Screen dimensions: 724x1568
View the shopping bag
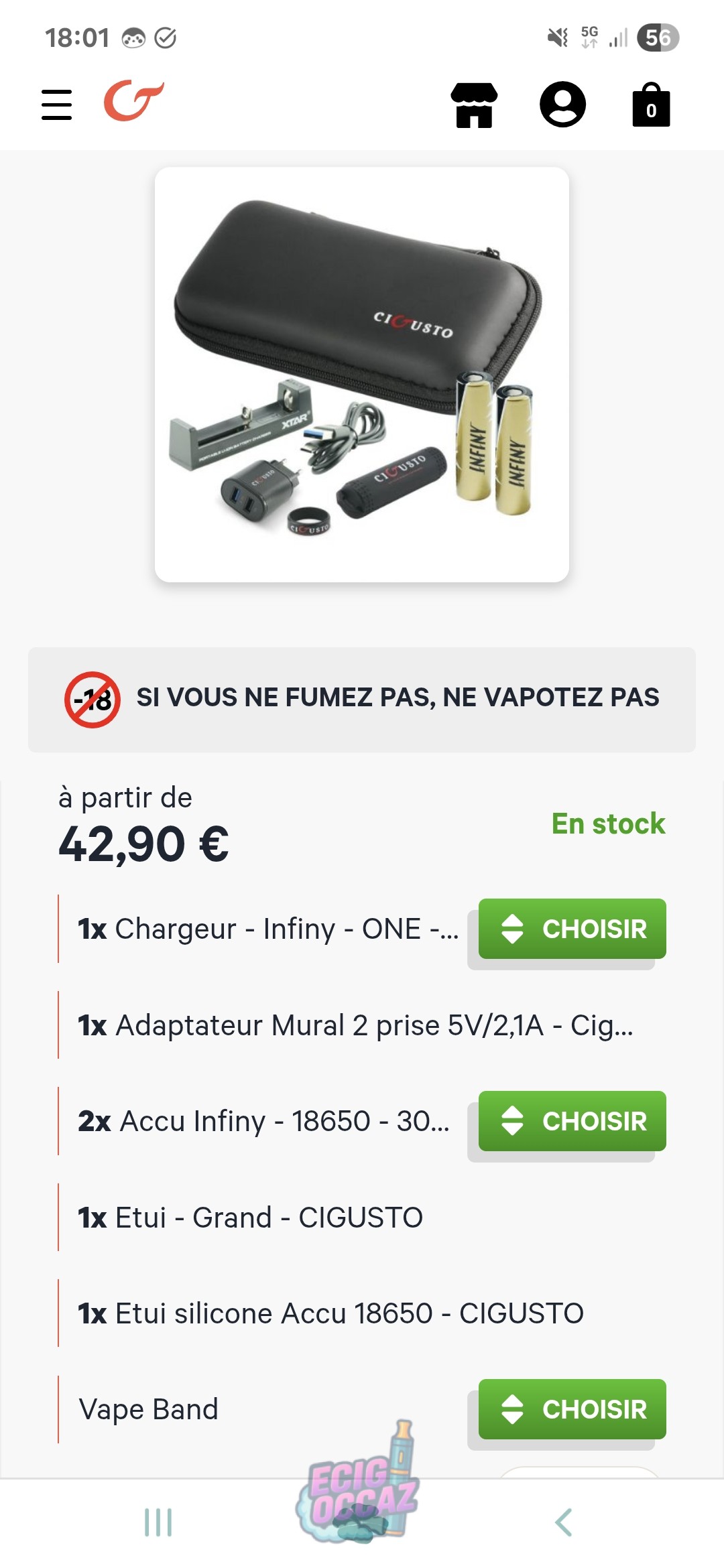(x=651, y=105)
